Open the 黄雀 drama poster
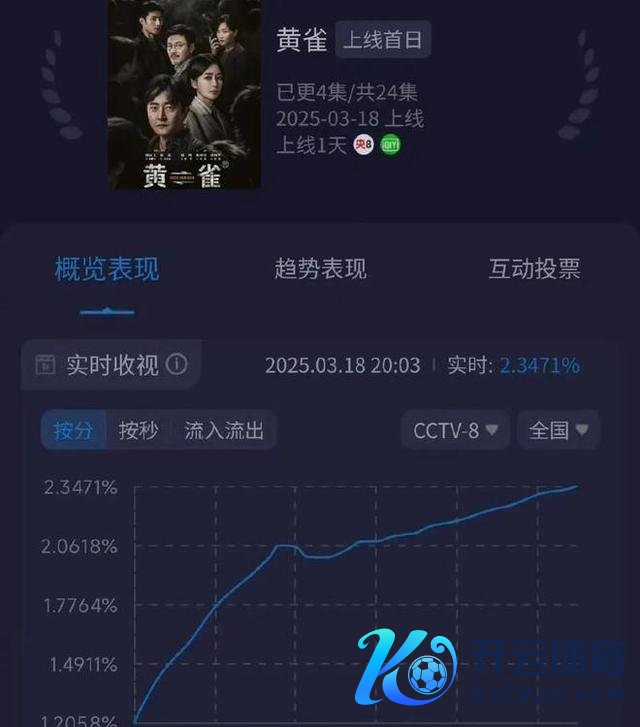The width and height of the screenshot is (640, 727). point(184,97)
